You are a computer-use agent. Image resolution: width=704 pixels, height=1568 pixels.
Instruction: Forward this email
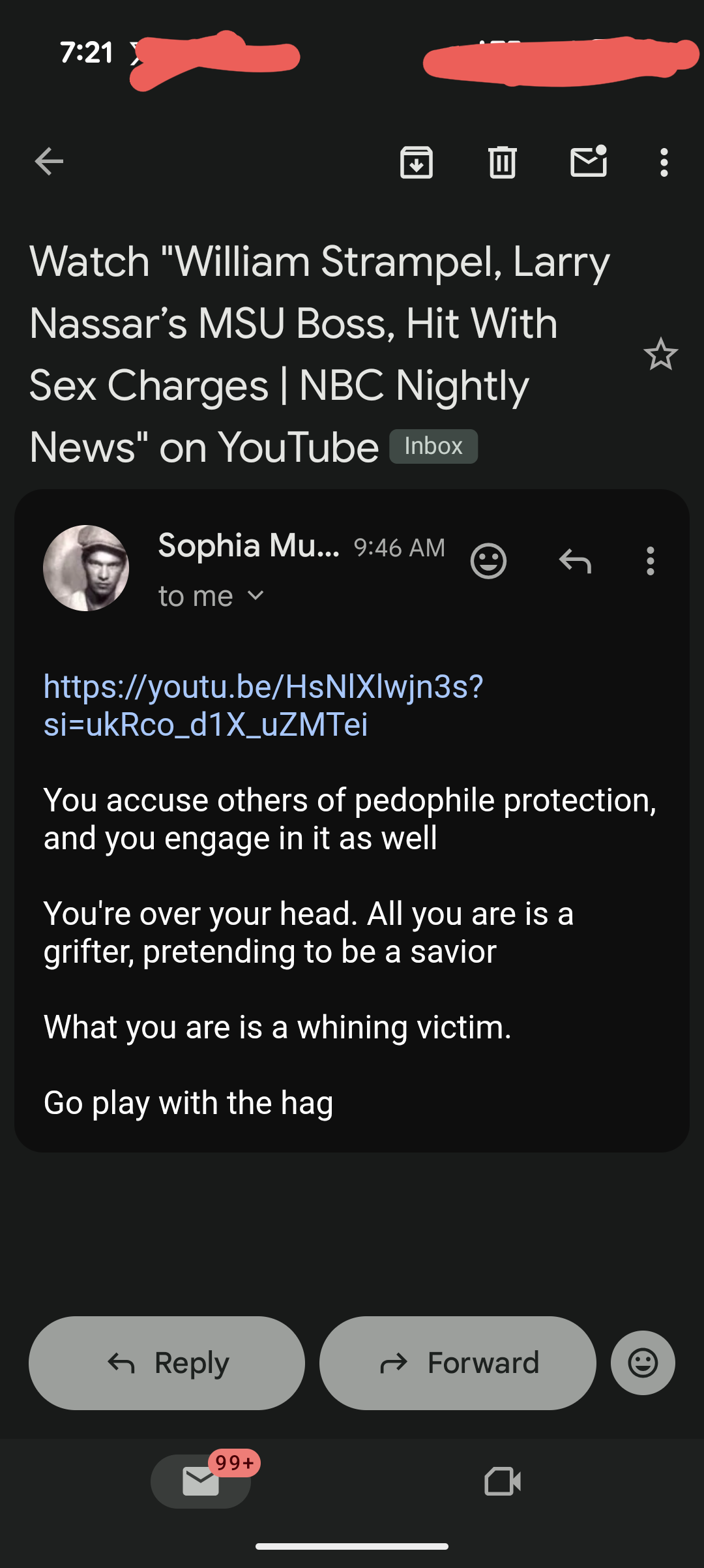pyautogui.click(x=458, y=1363)
